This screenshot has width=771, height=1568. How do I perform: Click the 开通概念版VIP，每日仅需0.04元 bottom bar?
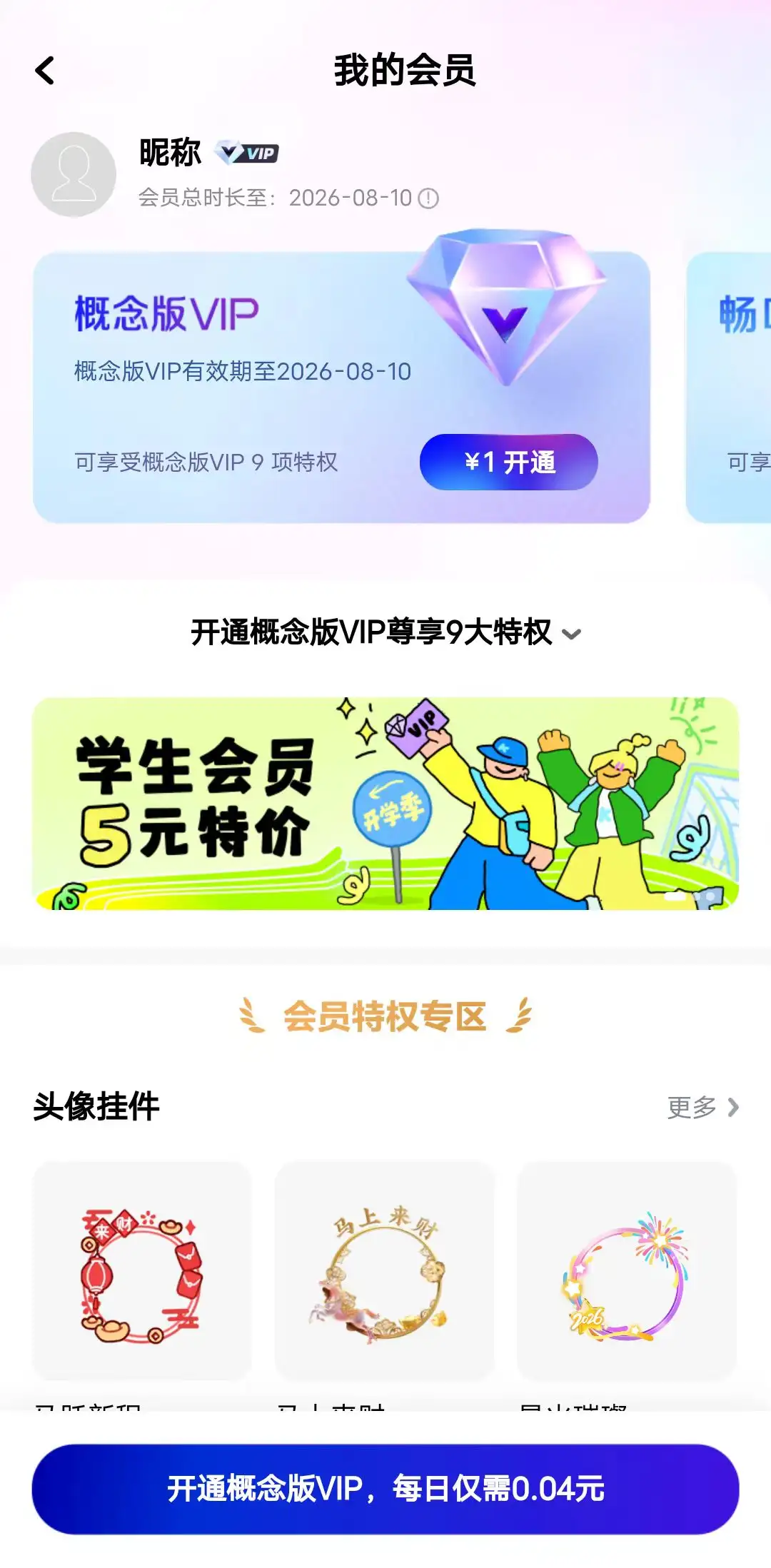tap(385, 1488)
